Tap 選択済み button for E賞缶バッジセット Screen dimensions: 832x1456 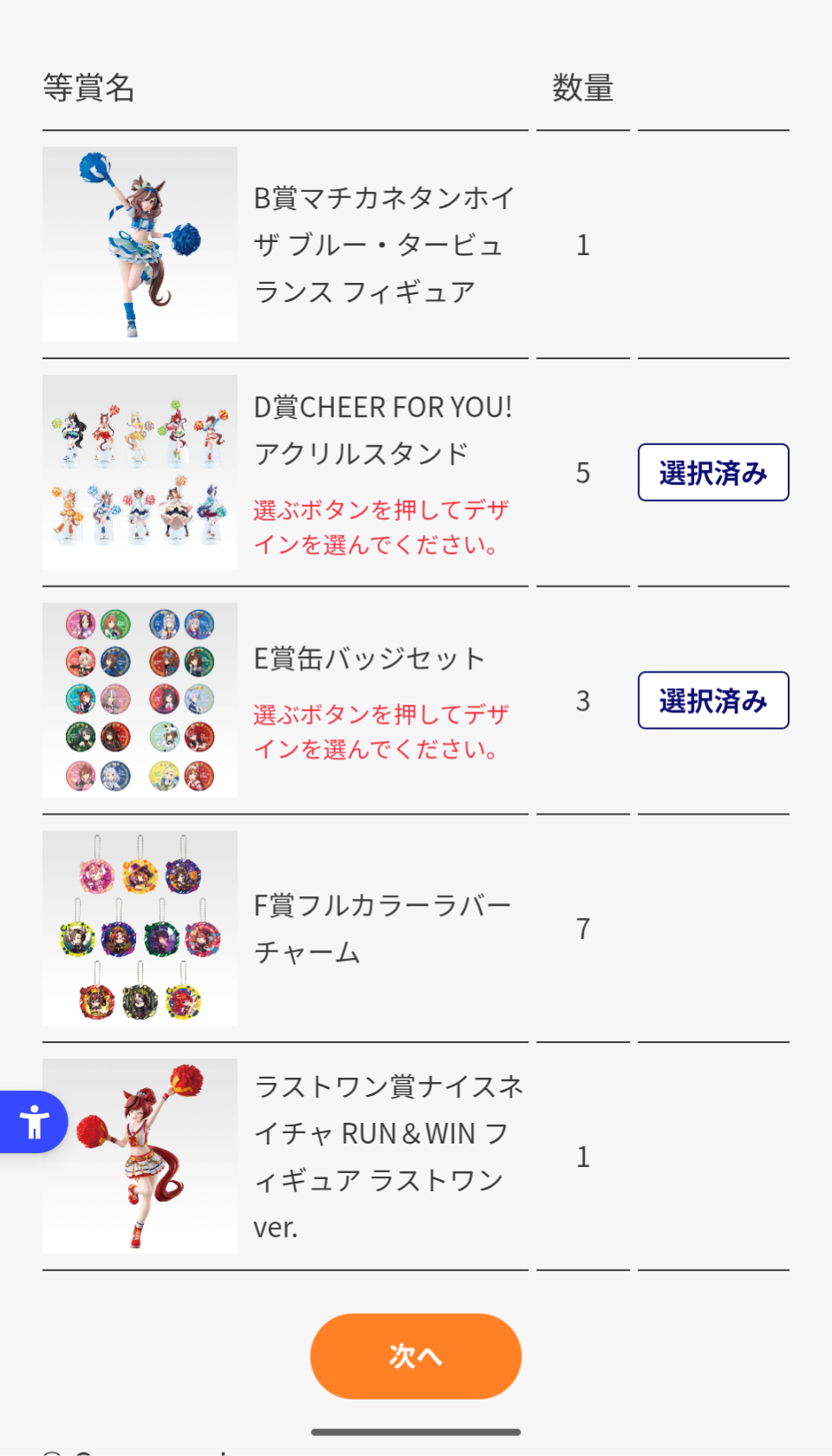(x=713, y=700)
